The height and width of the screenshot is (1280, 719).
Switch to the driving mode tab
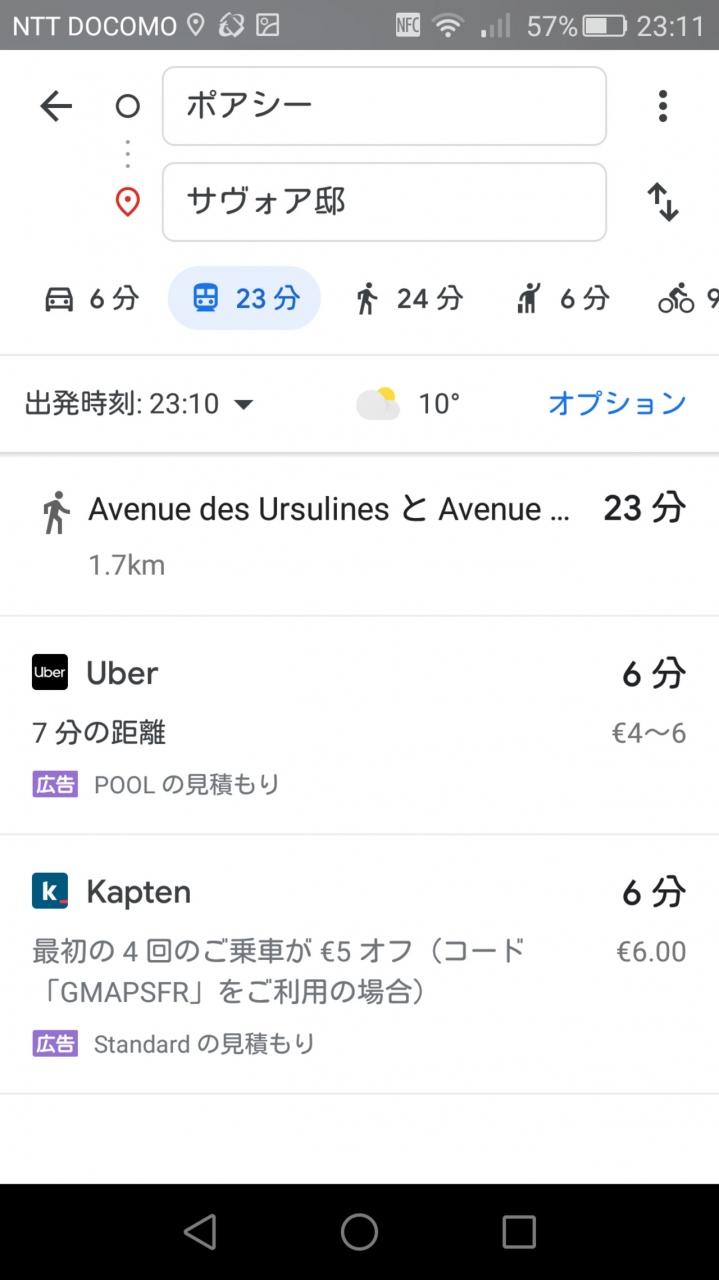pyautogui.click(x=92, y=298)
